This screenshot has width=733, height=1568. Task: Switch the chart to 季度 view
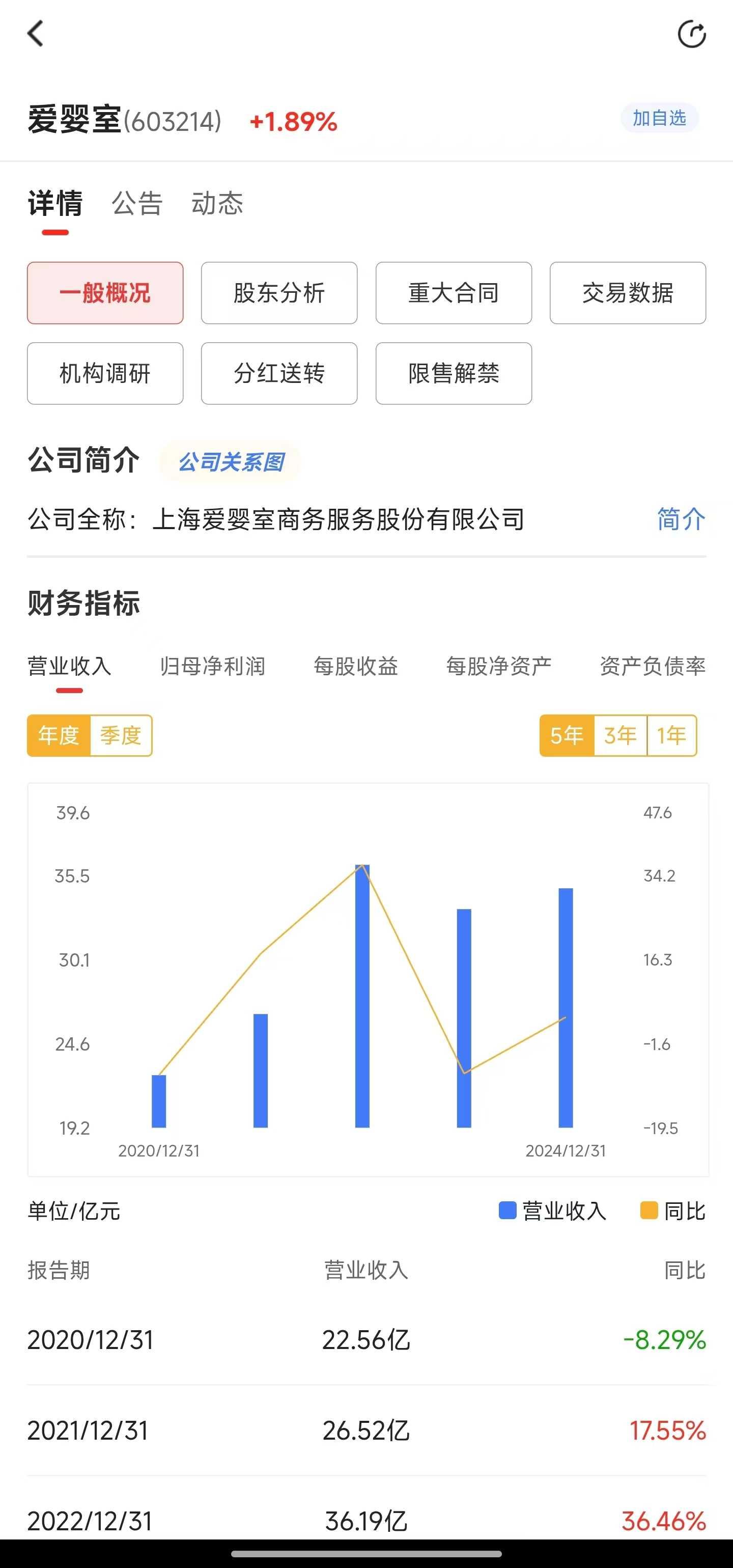(121, 735)
